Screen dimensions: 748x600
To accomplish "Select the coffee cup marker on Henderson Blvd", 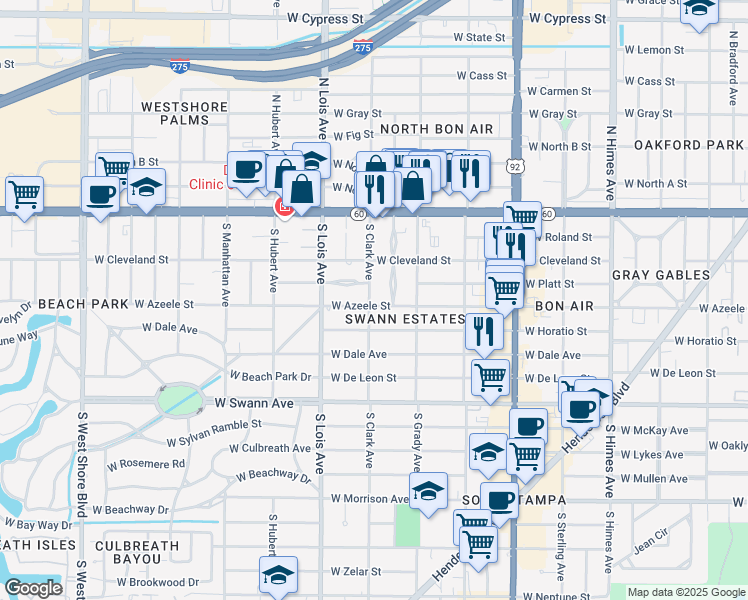I will [x=580, y=408].
